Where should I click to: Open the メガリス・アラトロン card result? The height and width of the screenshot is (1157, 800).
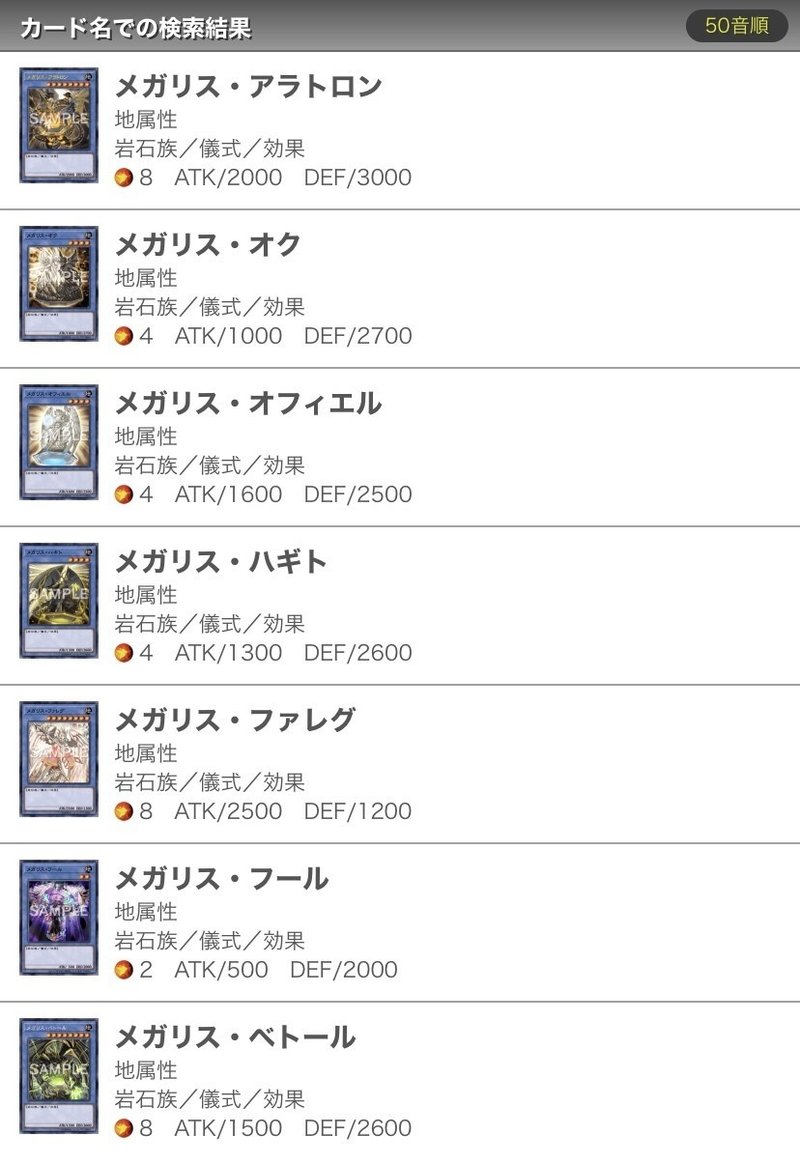tap(248, 87)
